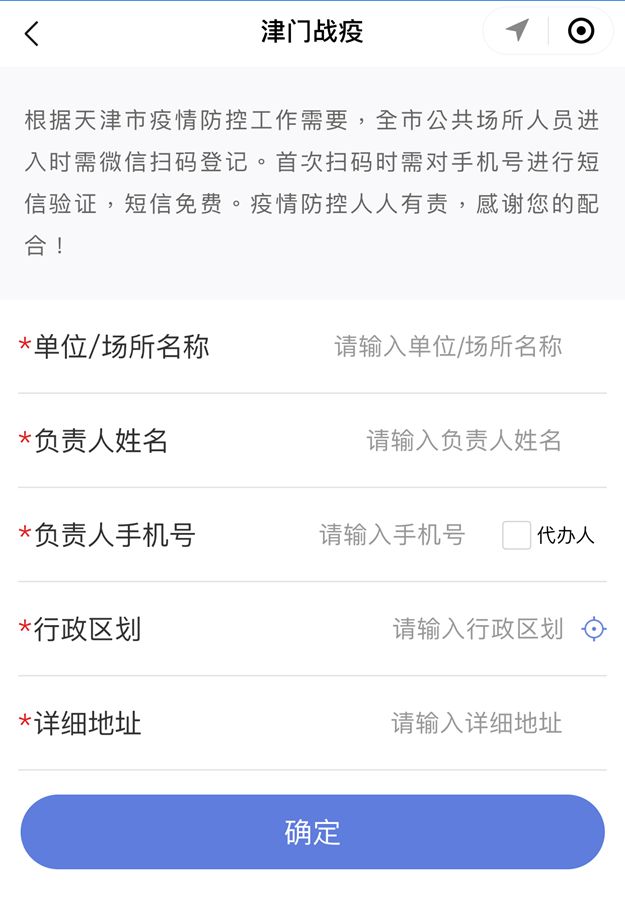Focus the 详细地址 address field
Screen dimensions: 625x919
click(476, 723)
